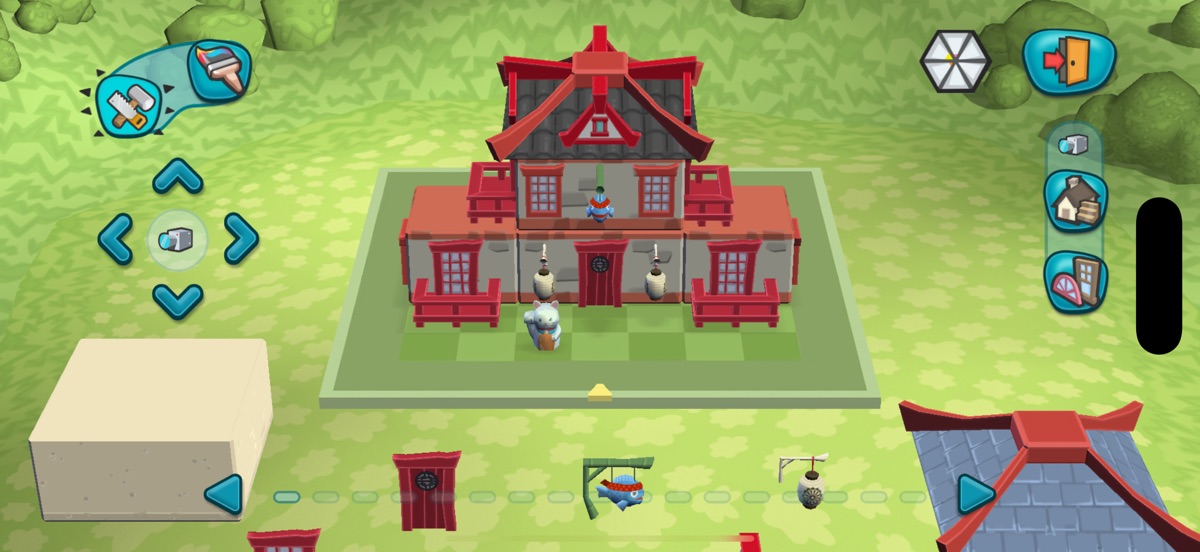Screen dimensions: 1200x552
Task: Move camera up with the up arrow
Action: tap(178, 179)
